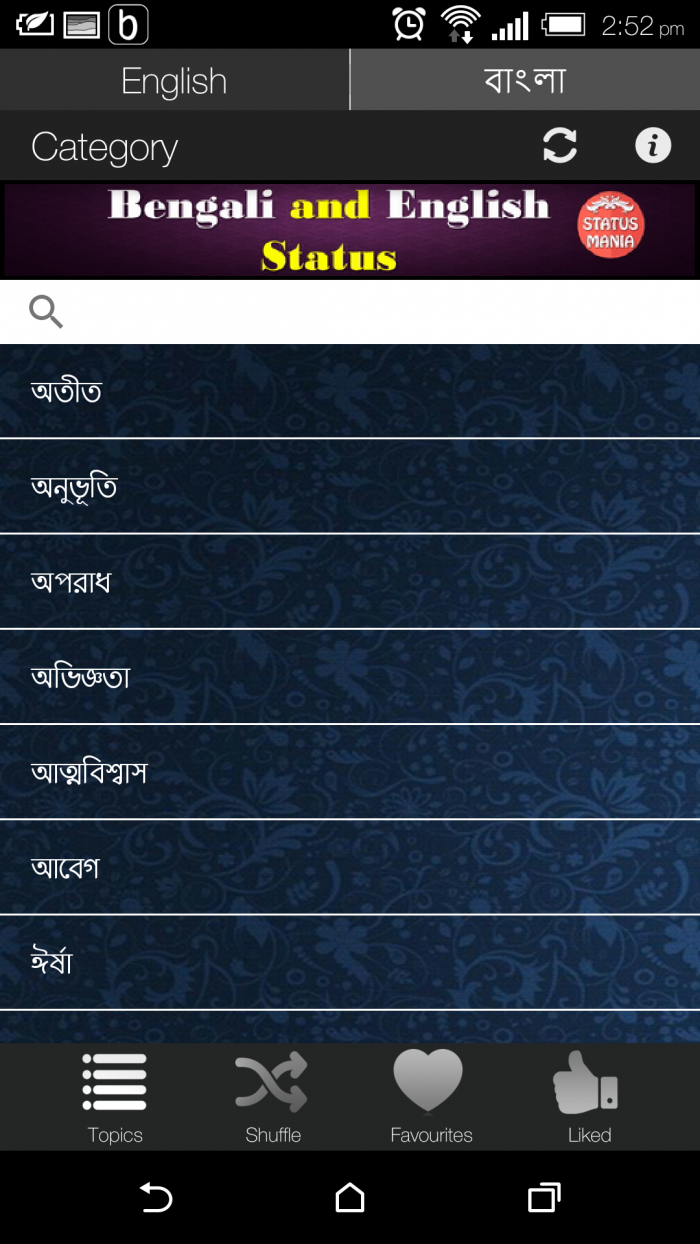View the অভিজ্ঞতা category

coord(350,677)
